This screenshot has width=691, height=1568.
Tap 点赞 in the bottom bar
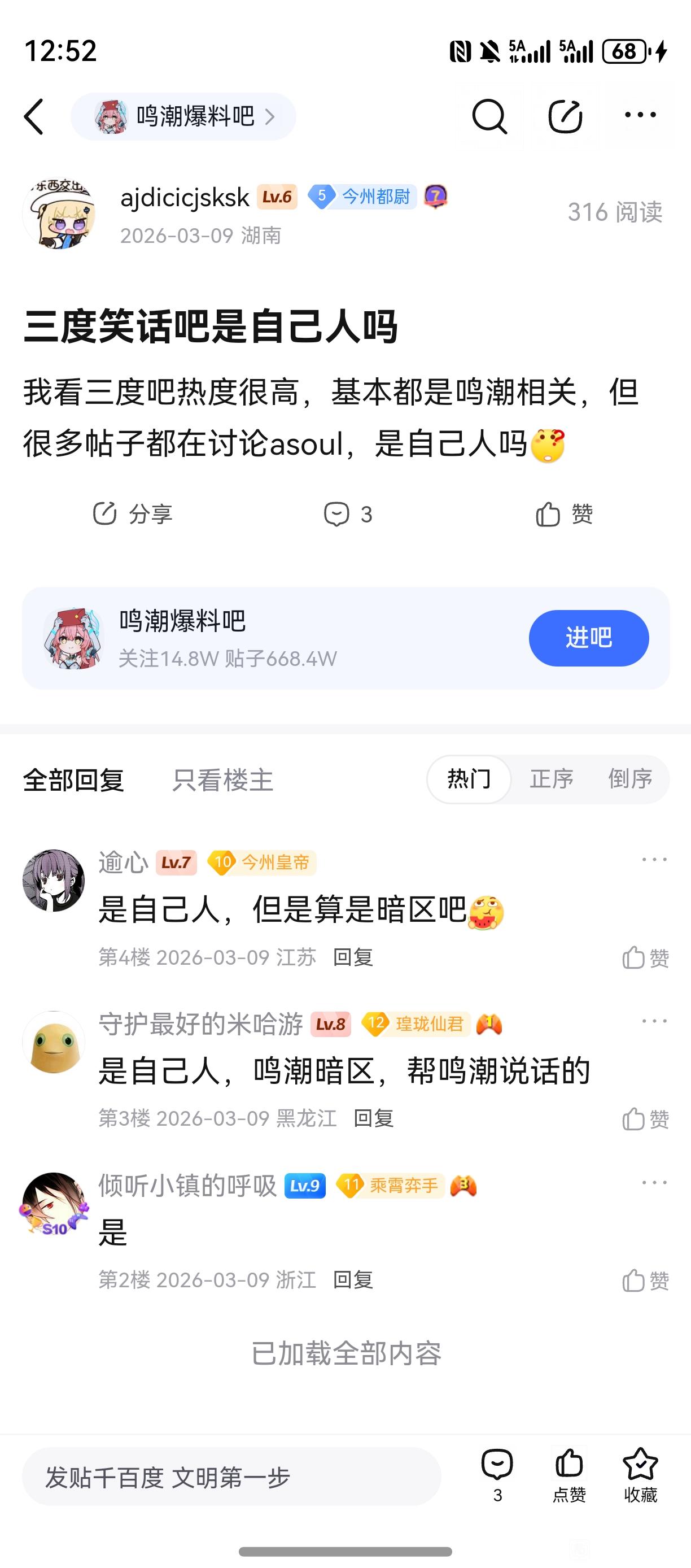click(x=568, y=1475)
